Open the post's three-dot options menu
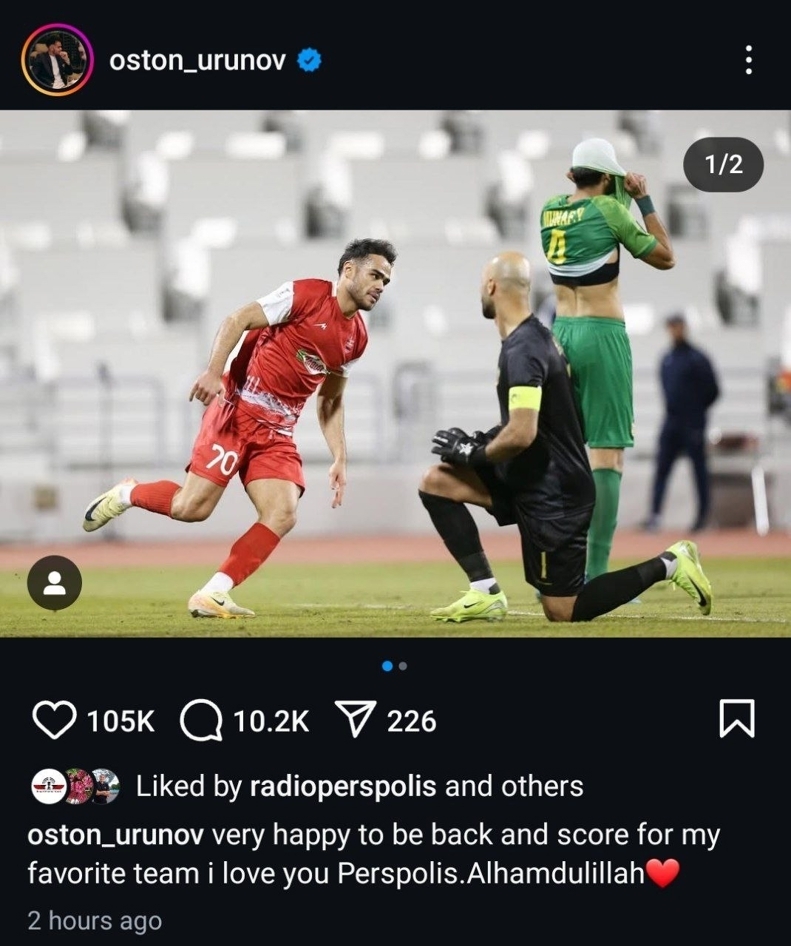The image size is (791, 946). point(748,60)
